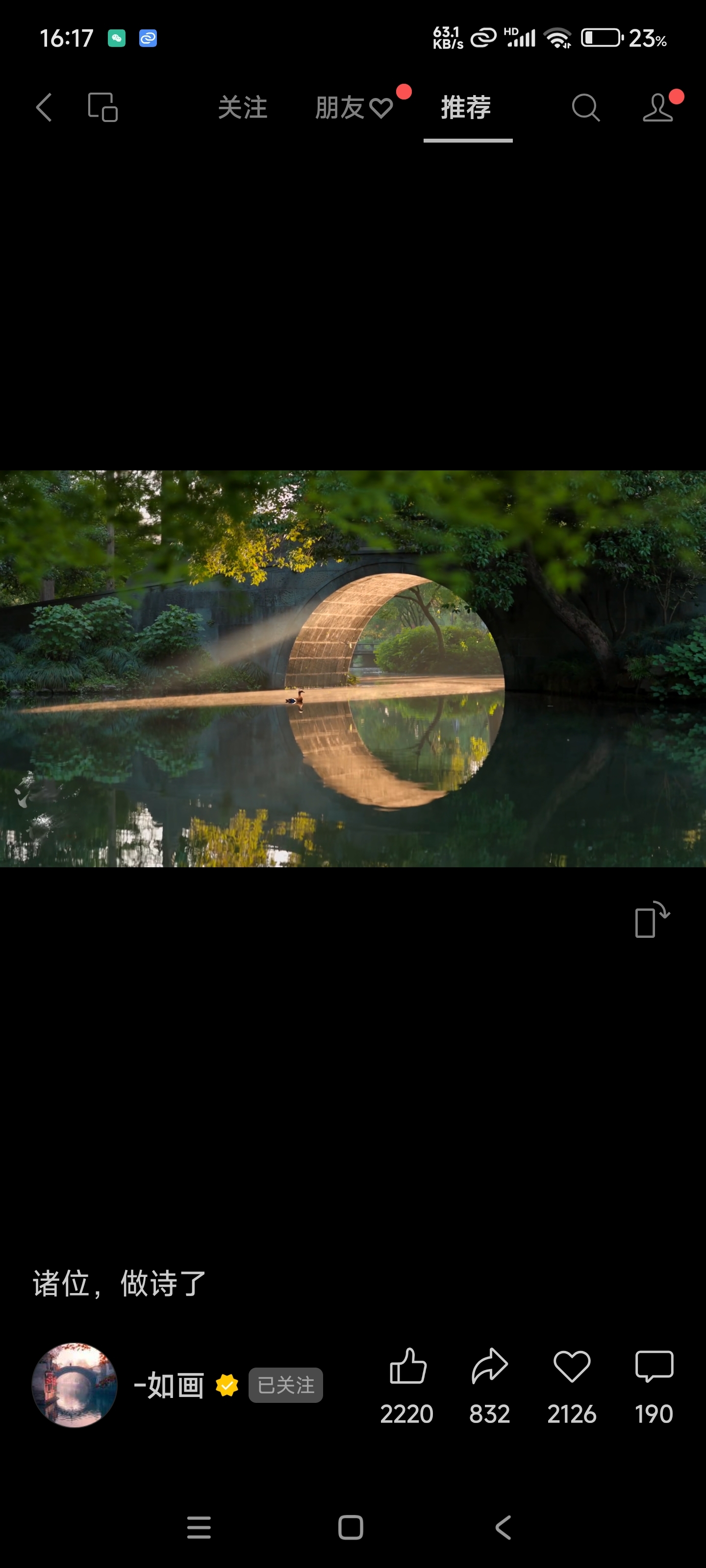
Task: Select the 推荐 tab
Action: pyautogui.click(x=466, y=108)
